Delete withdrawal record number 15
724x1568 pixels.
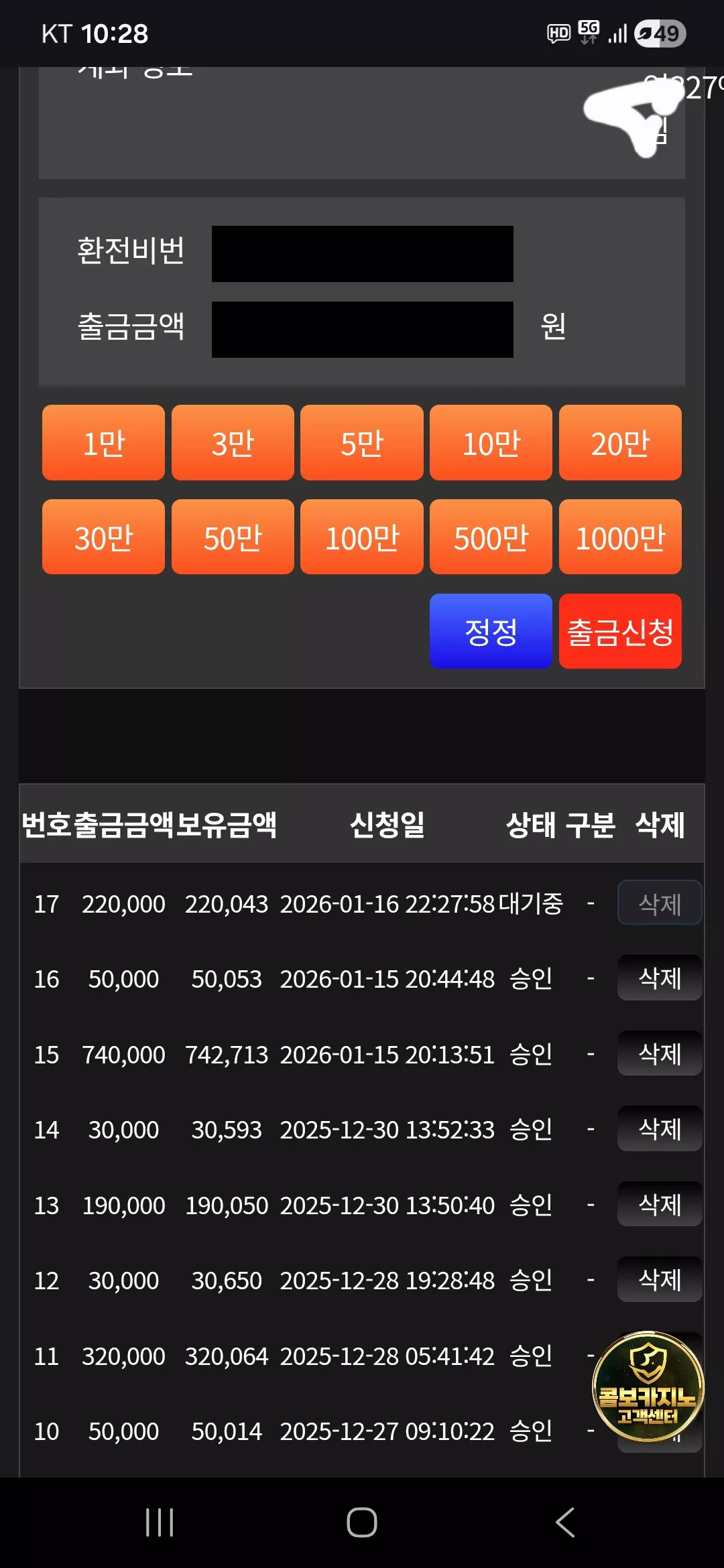tap(660, 1054)
